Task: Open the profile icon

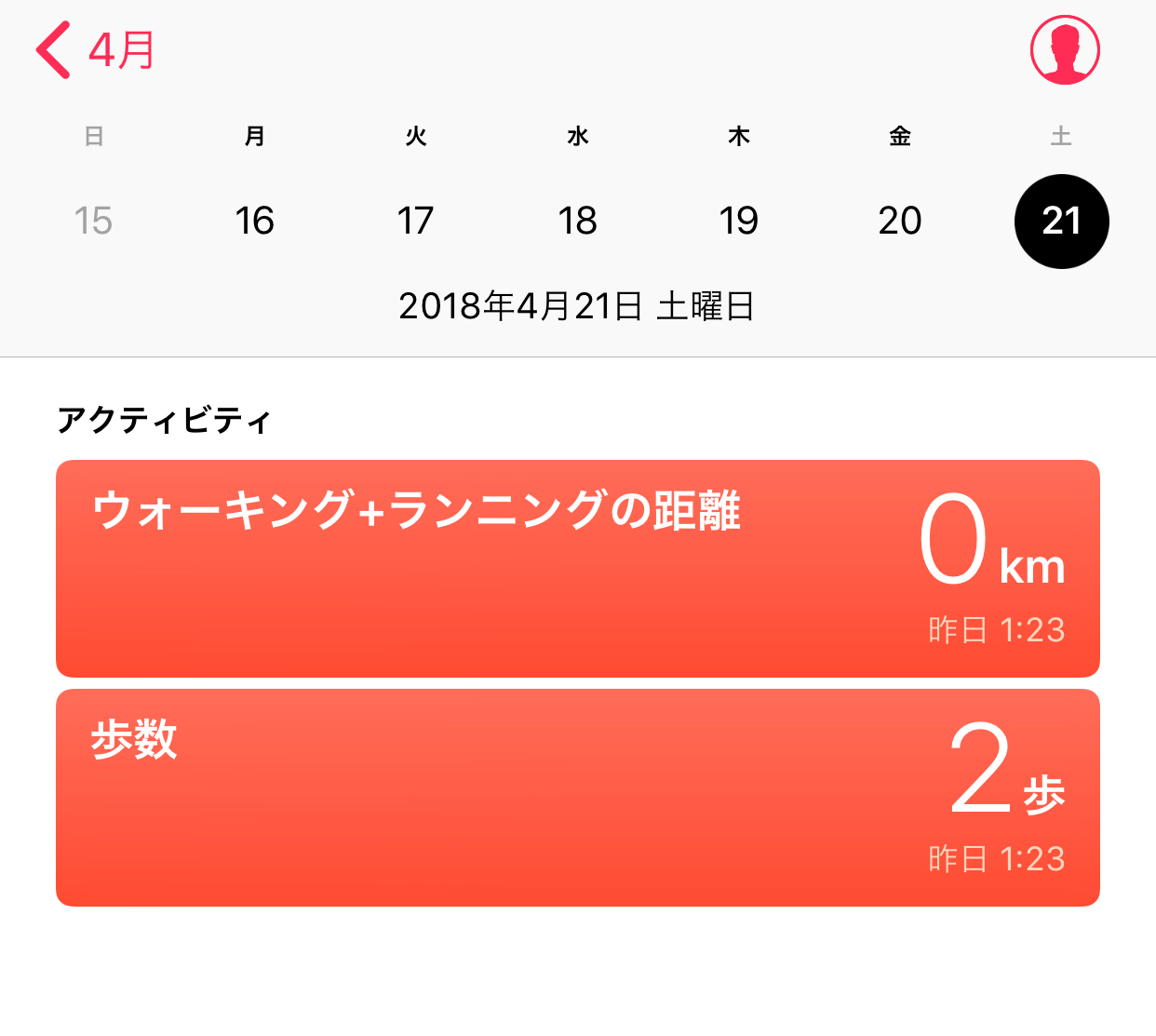Action: pyautogui.click(x=1065, y=50)
